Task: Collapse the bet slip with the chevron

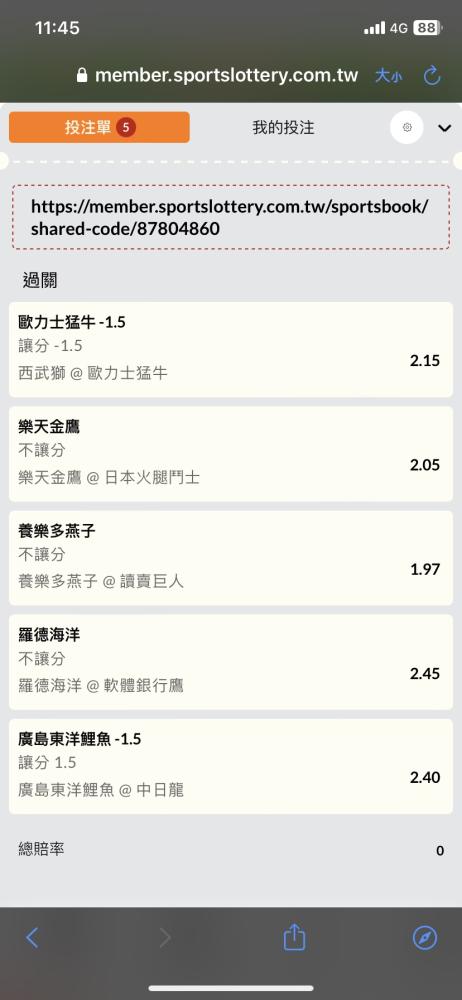Action: (x=445, y=128)
